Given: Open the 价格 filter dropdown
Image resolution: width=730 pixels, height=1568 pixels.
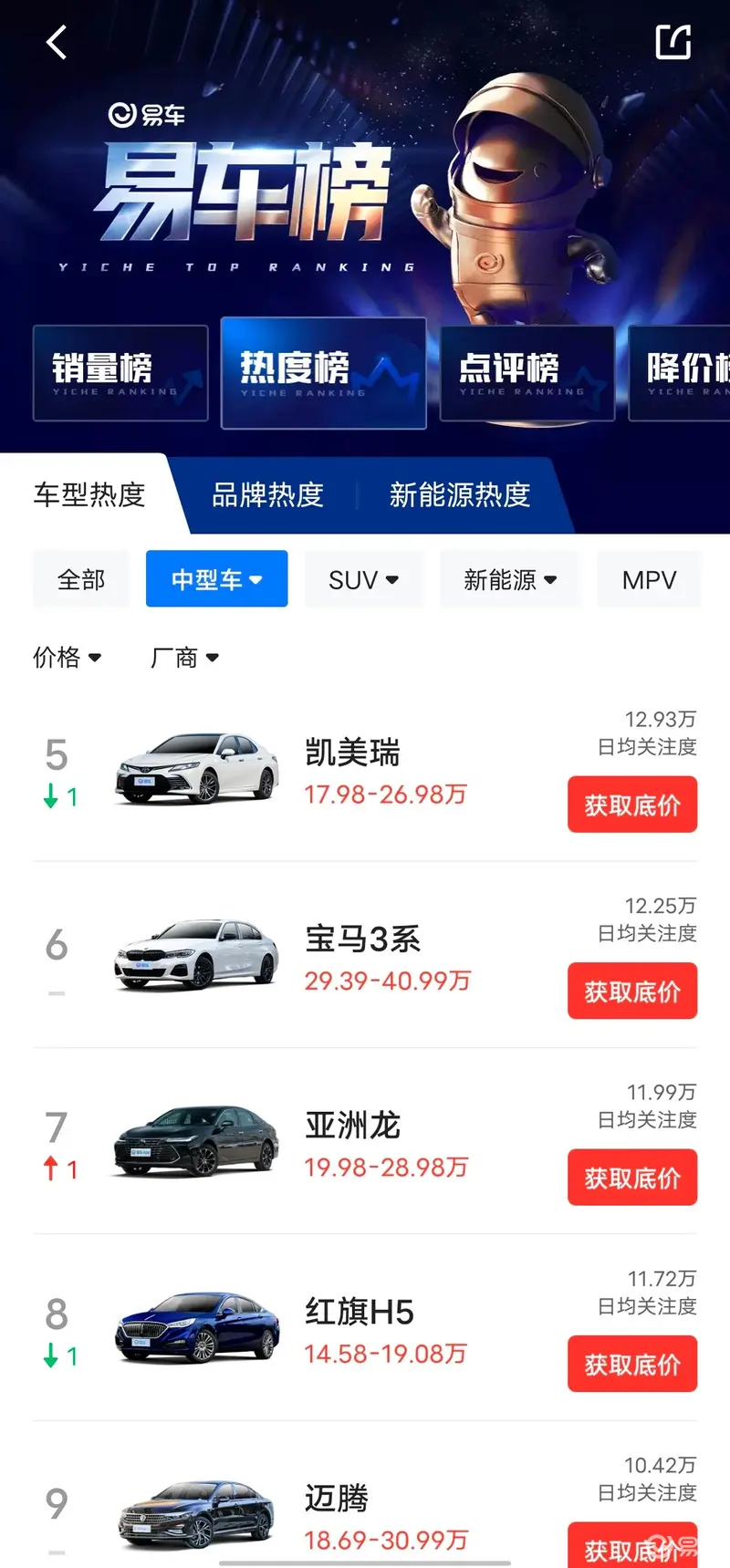Looking at the screenshot, I should pyautogui.click(x=67, y=658).
